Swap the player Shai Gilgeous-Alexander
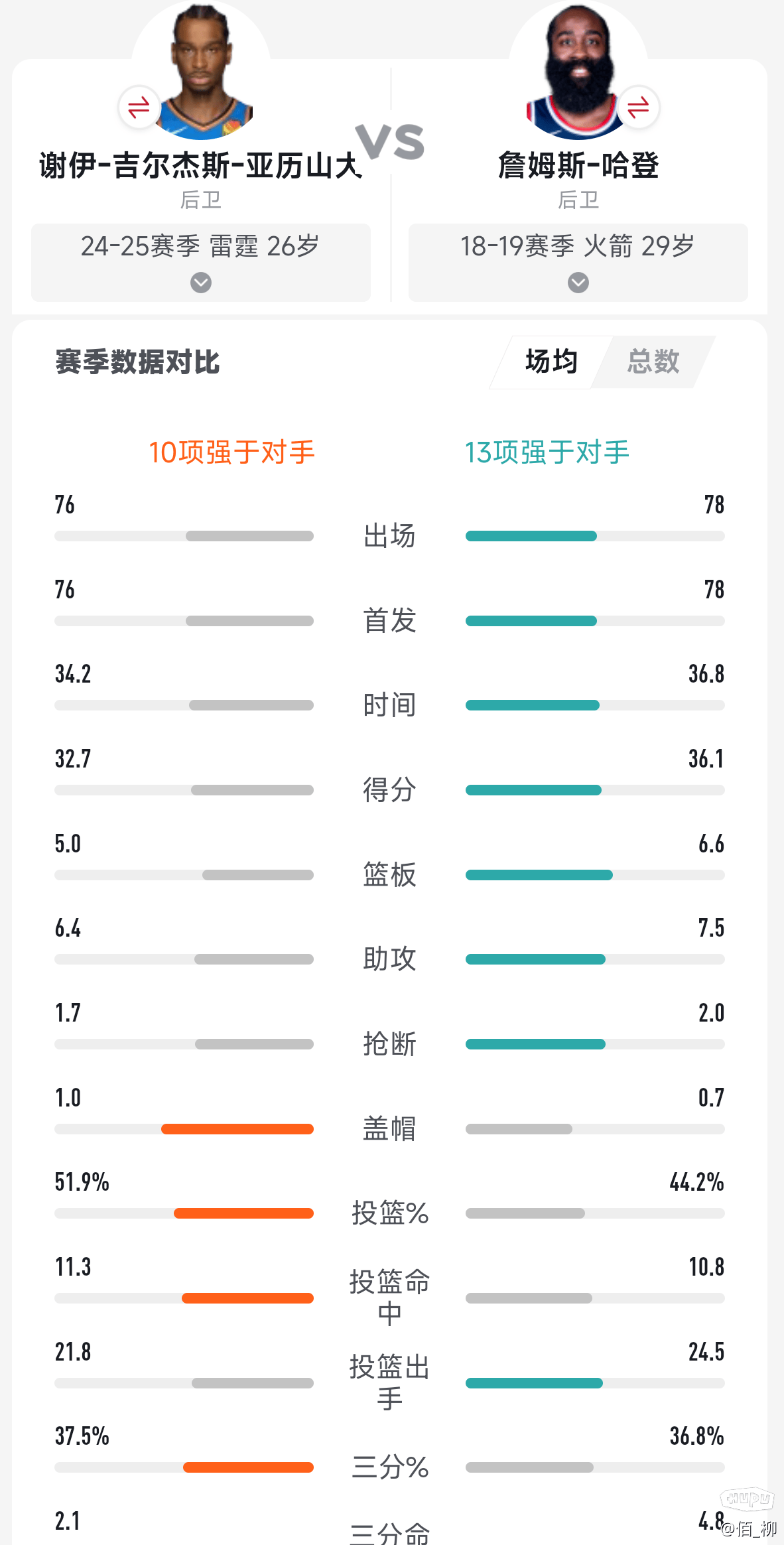 point(139,107)
